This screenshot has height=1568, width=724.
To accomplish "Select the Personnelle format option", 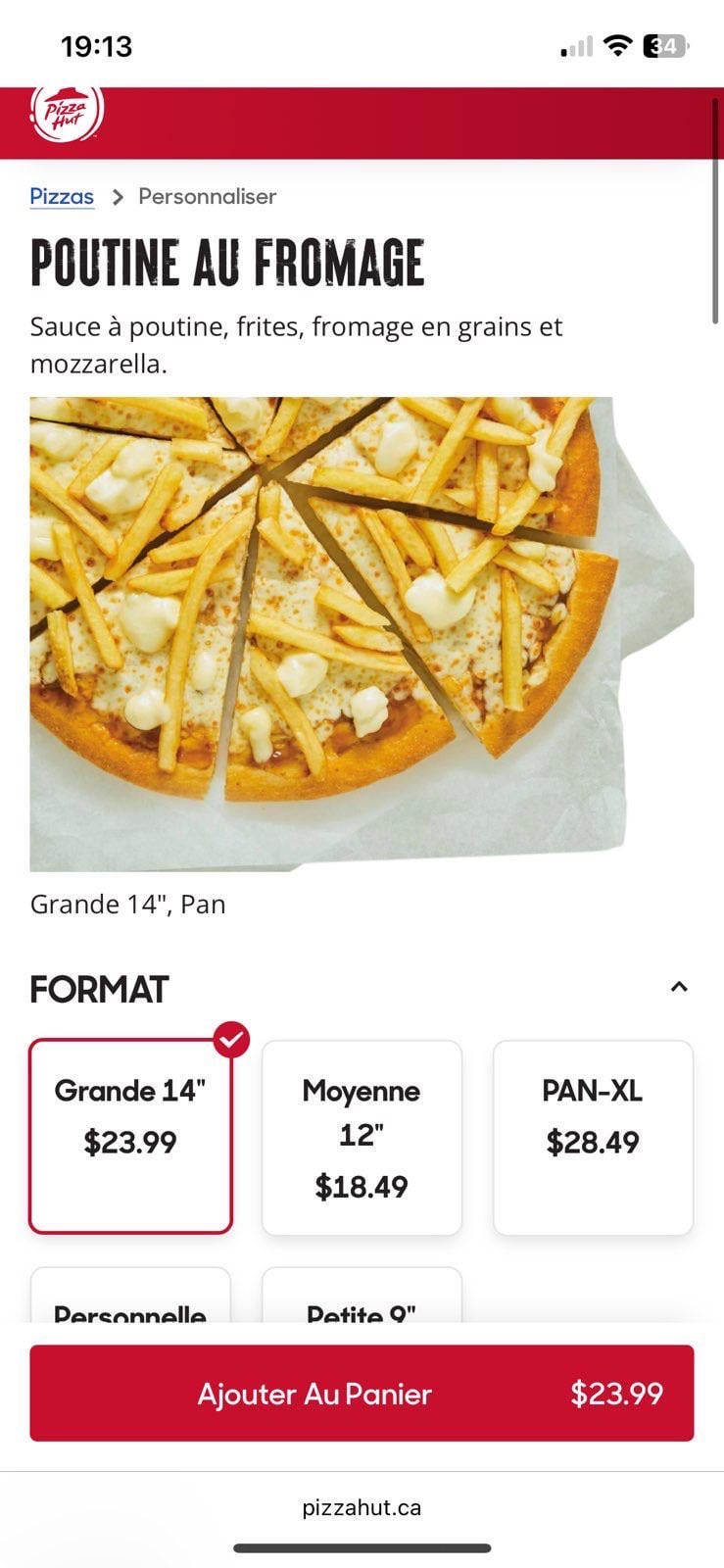I will pos(130,1299).
